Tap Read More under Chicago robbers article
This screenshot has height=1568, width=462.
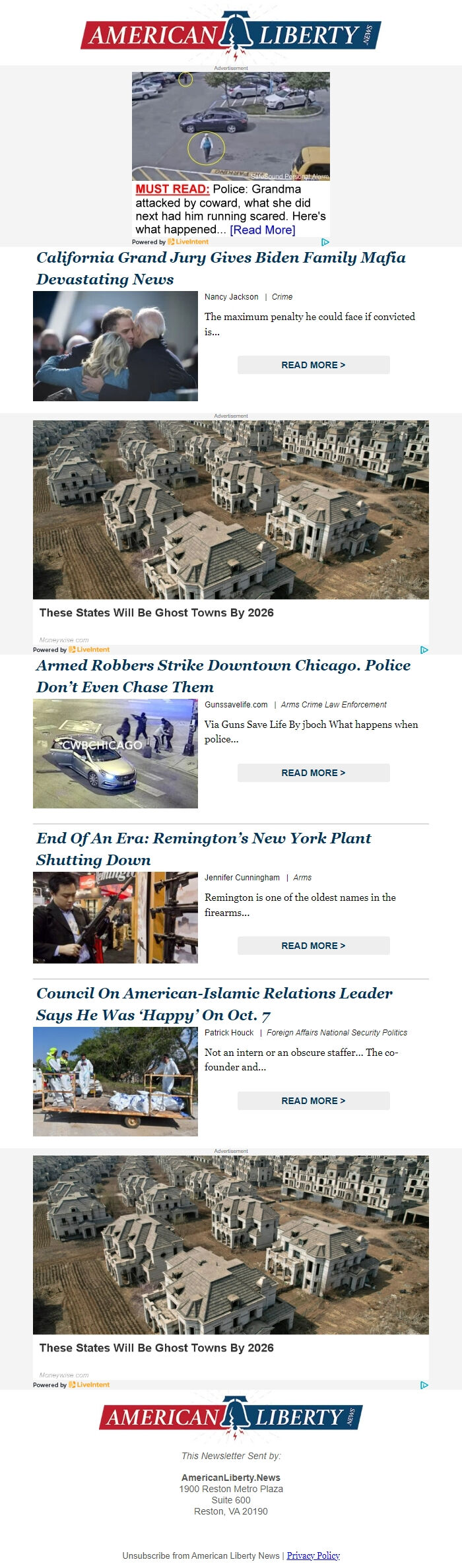313,773
